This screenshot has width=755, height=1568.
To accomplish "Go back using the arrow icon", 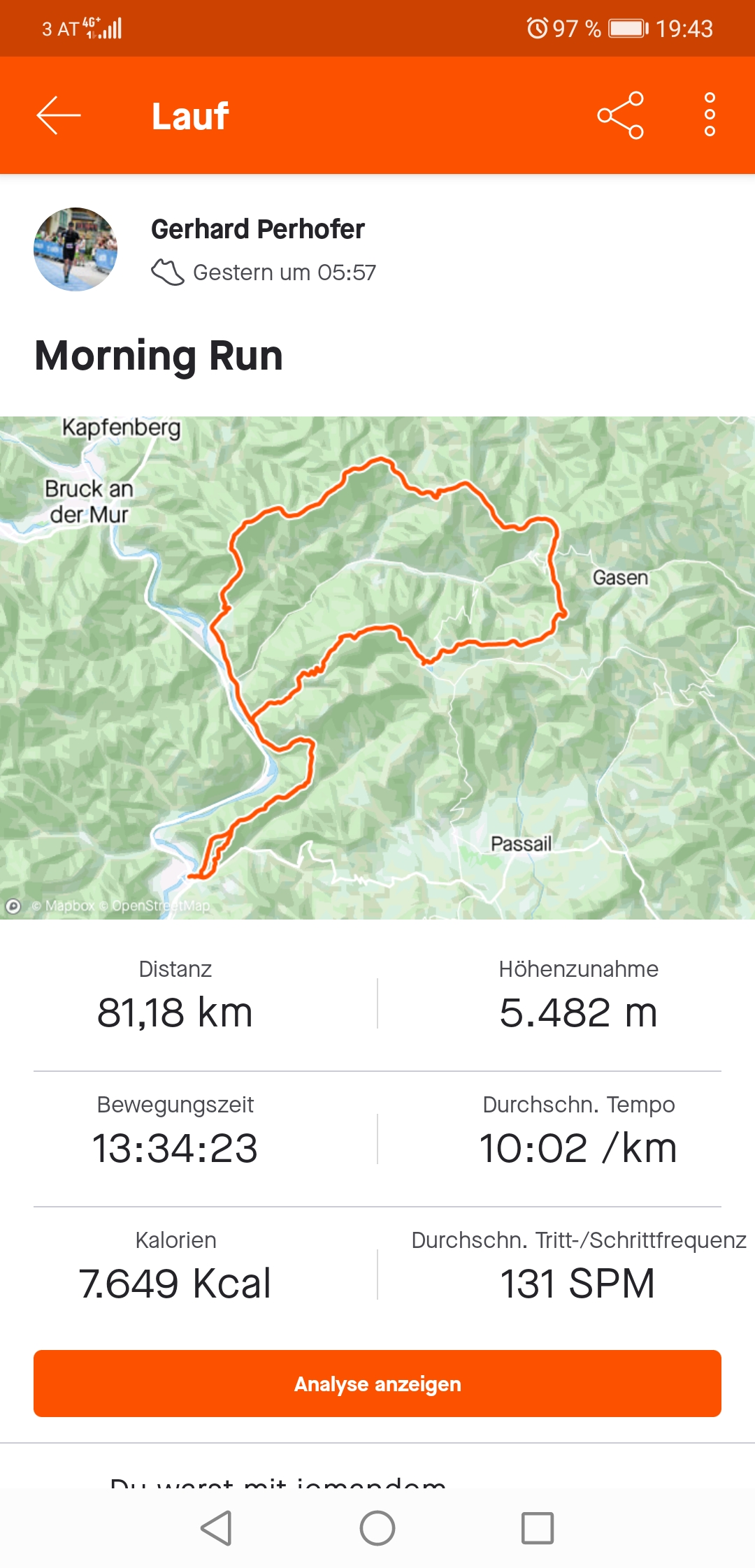I will (x=59, y=115).
